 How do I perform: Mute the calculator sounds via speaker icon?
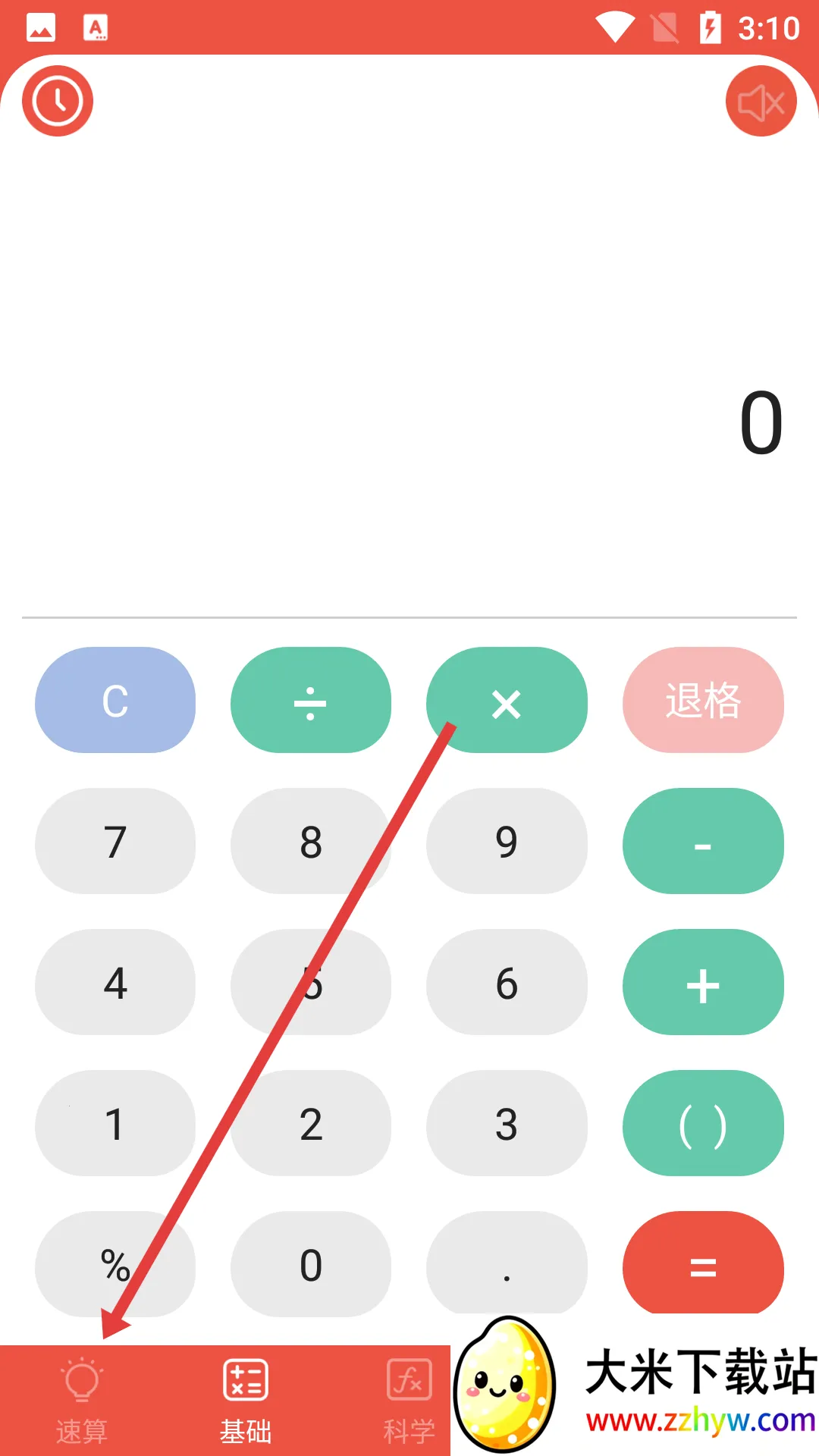click(761, 101)
